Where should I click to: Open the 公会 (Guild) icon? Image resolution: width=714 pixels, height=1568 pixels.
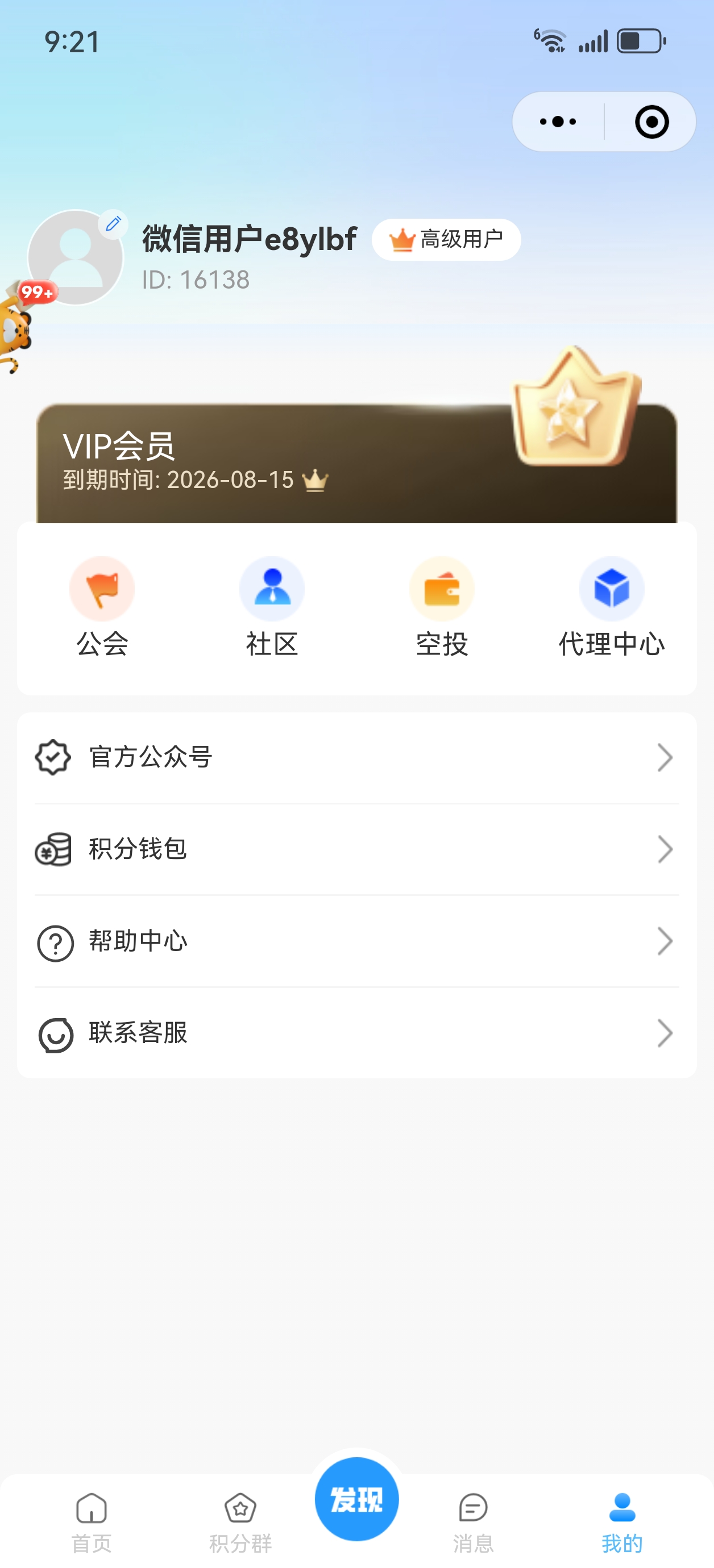102,588
